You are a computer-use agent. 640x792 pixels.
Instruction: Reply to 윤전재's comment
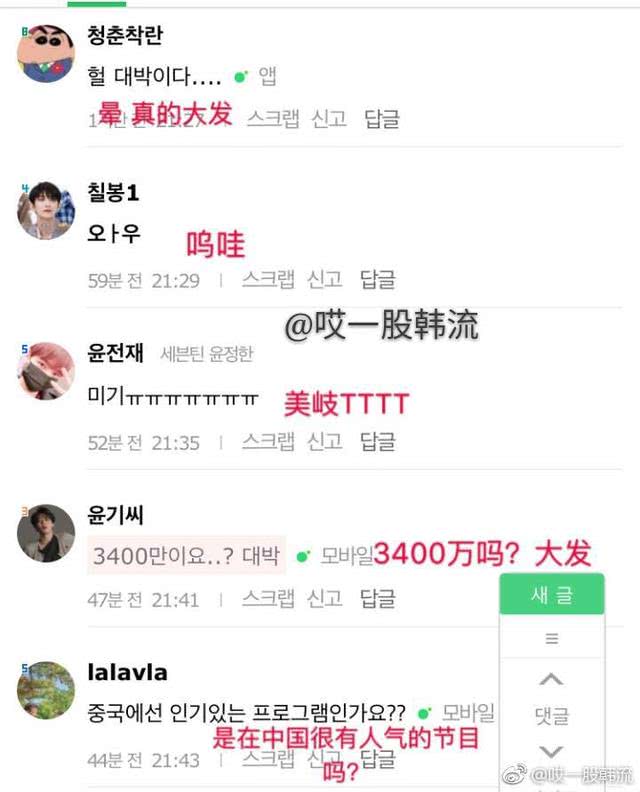[378, 441]
